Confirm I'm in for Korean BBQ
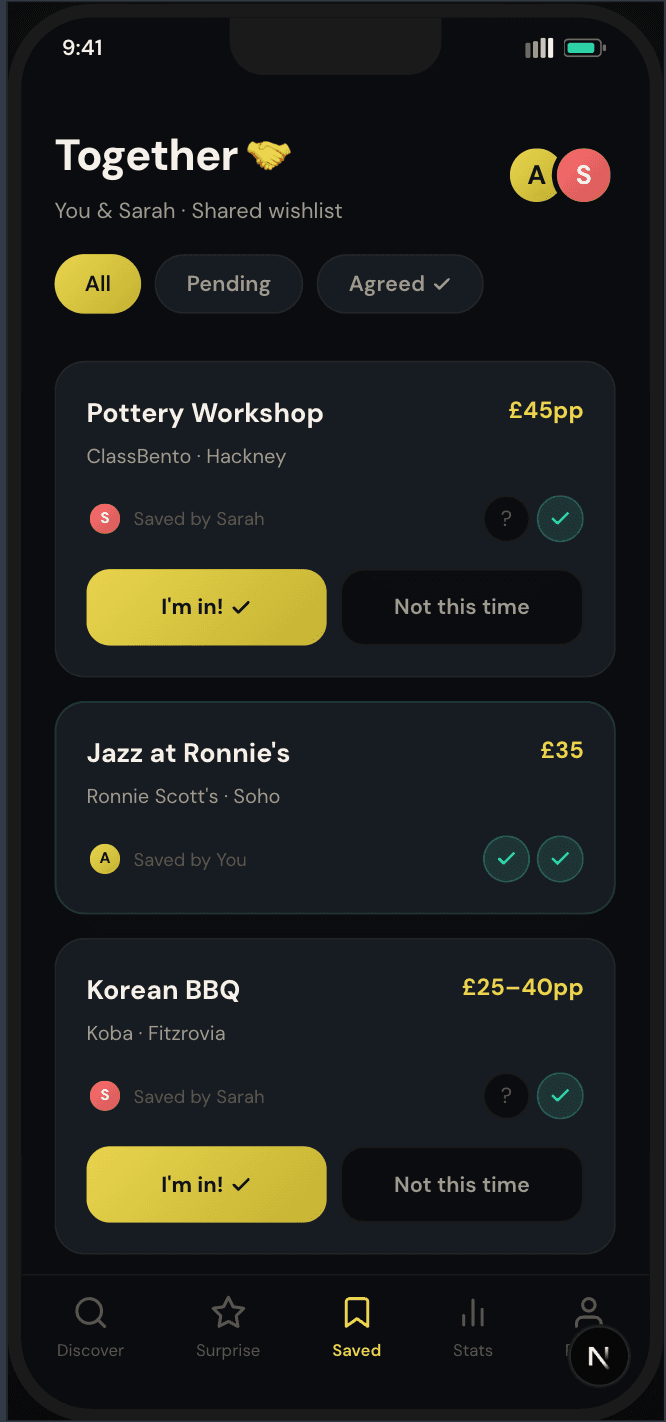 (x=206, y=1185)
